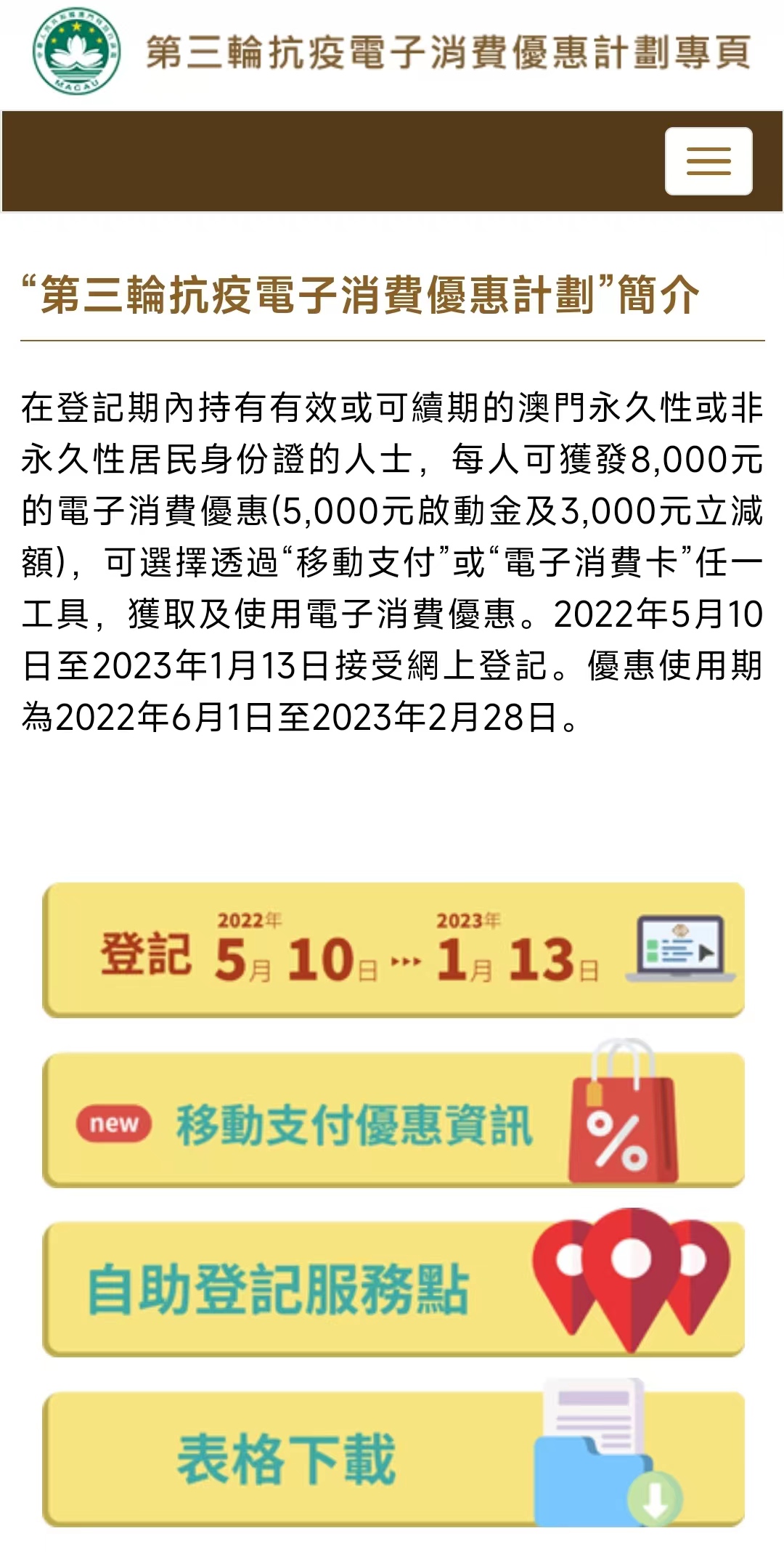784x1552 pixels.
Task: Open the 登記 registration period banner
Action: (393, 951)
